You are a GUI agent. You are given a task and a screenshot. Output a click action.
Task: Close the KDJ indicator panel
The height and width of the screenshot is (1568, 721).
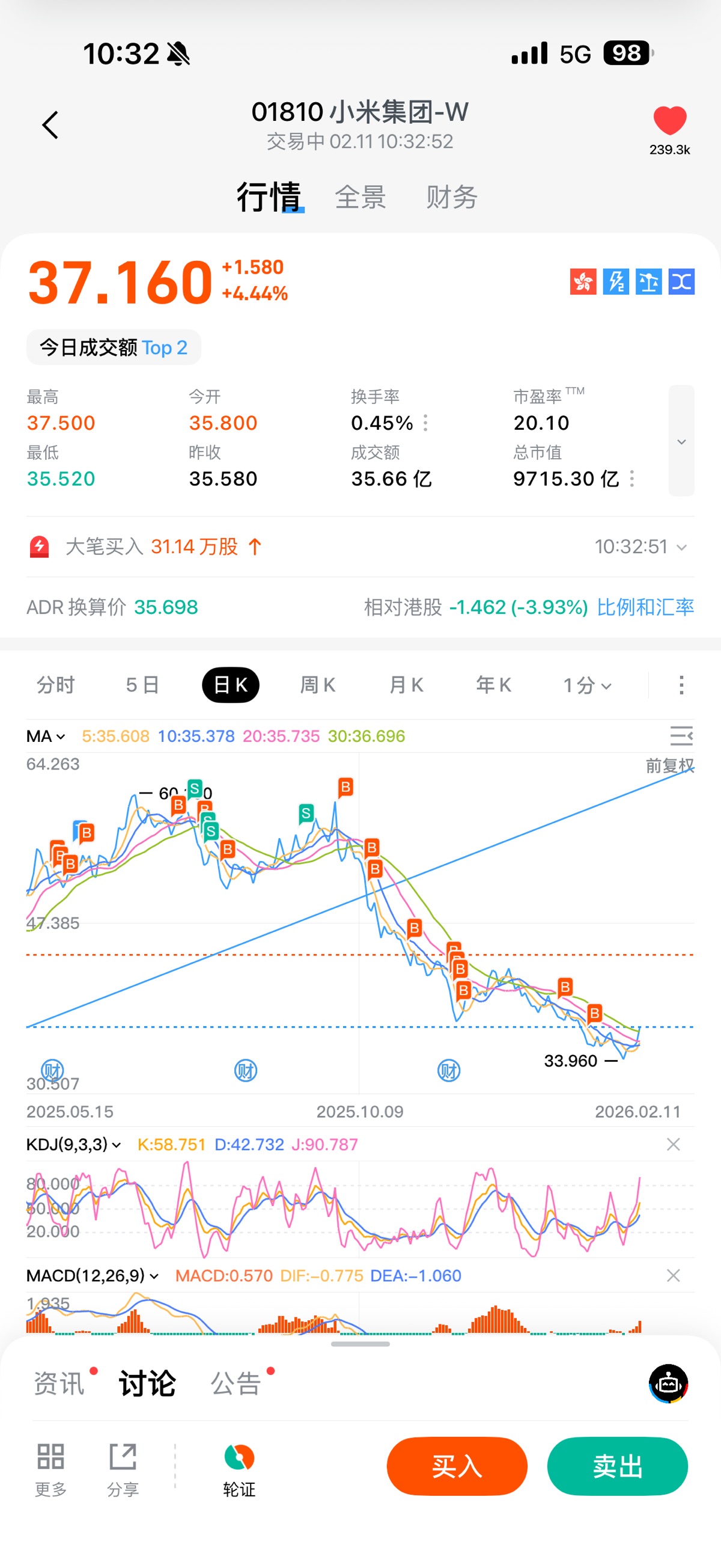pyautogui.click(x=673, y=1144)
